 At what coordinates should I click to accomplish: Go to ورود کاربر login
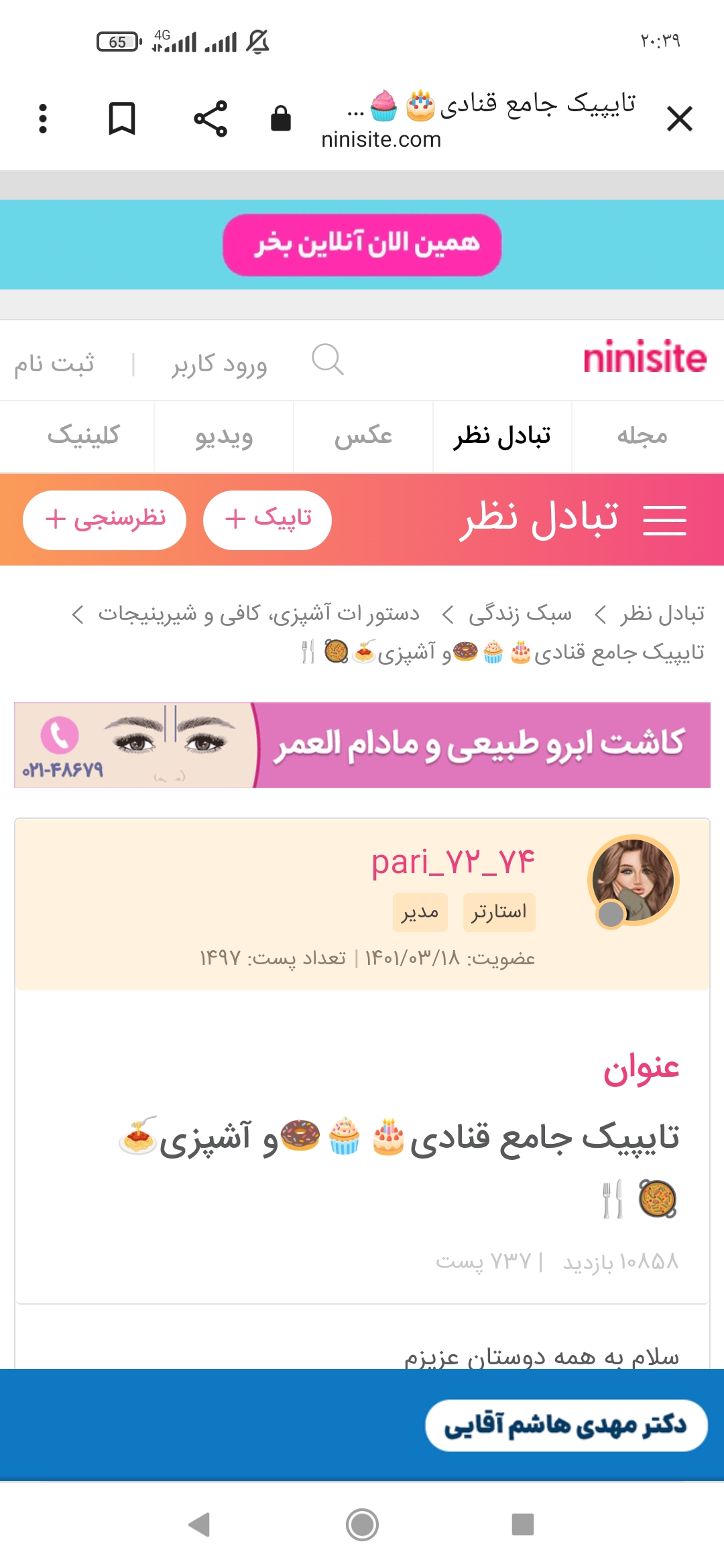219,364
